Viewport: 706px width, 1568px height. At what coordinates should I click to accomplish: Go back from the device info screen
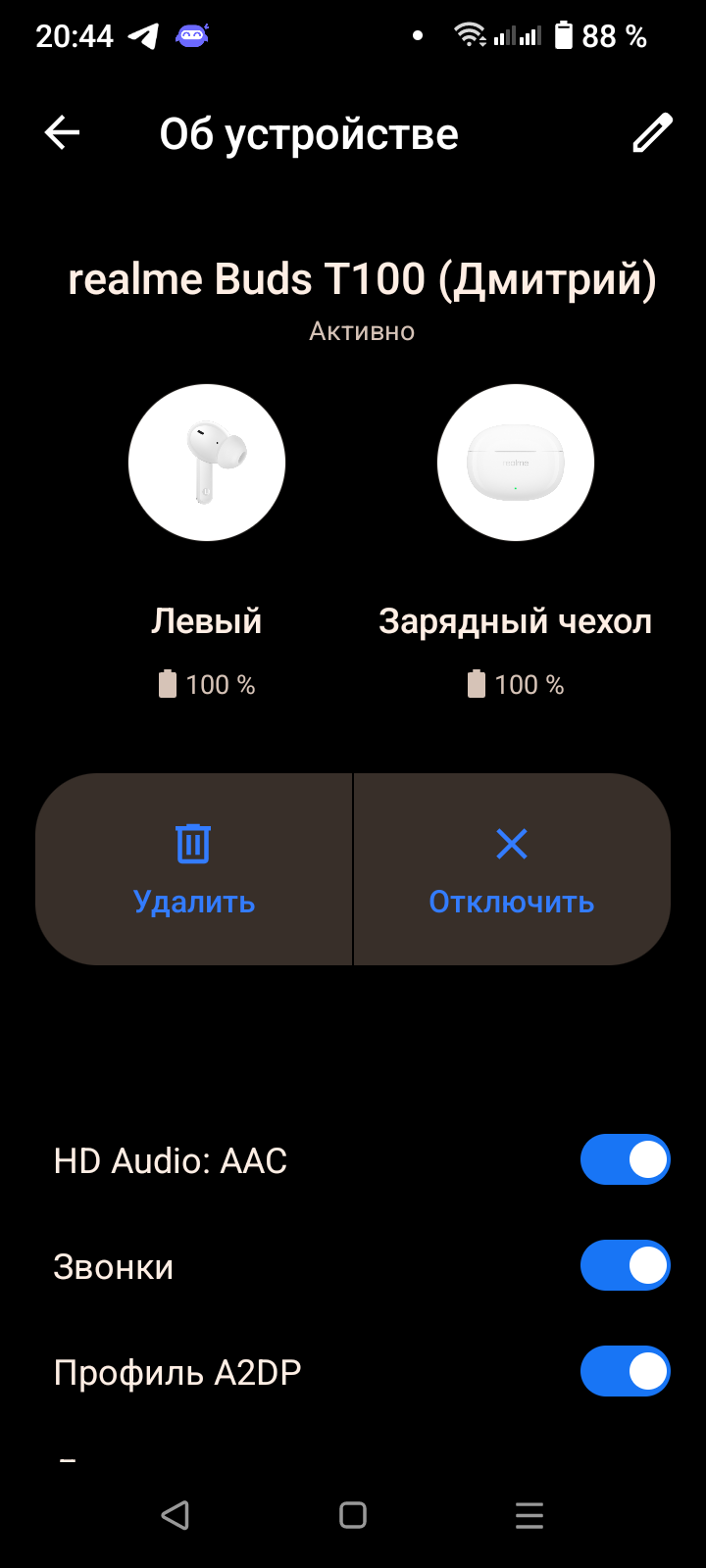(62, 133)
